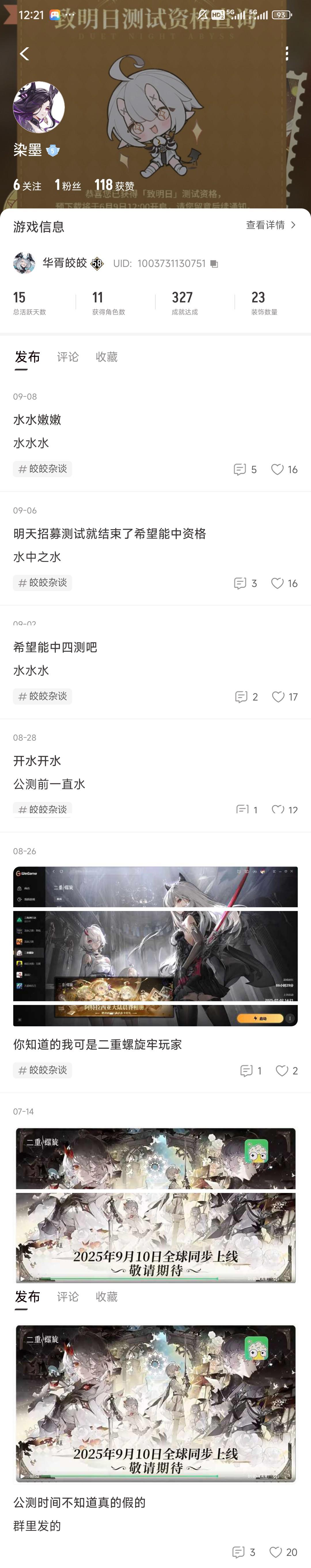This screenshot has height=1568, width=311.
Task: Select the 发布 tab
Action: tap(27, 357)
